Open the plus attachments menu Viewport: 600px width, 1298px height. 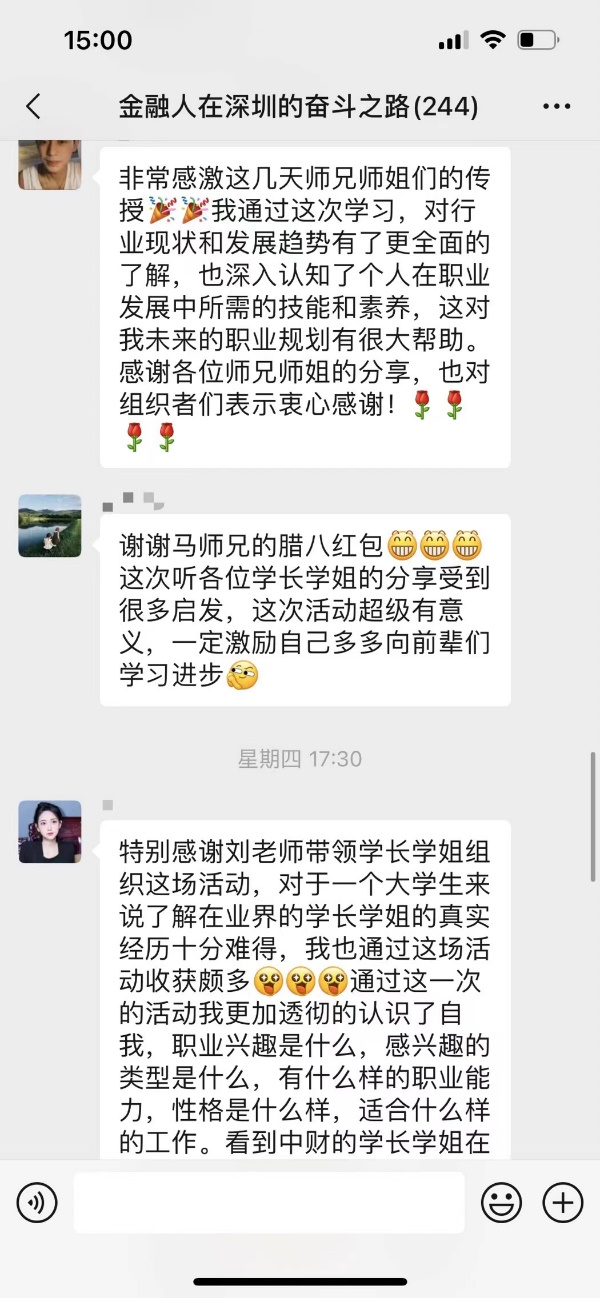pos(562,1202)
